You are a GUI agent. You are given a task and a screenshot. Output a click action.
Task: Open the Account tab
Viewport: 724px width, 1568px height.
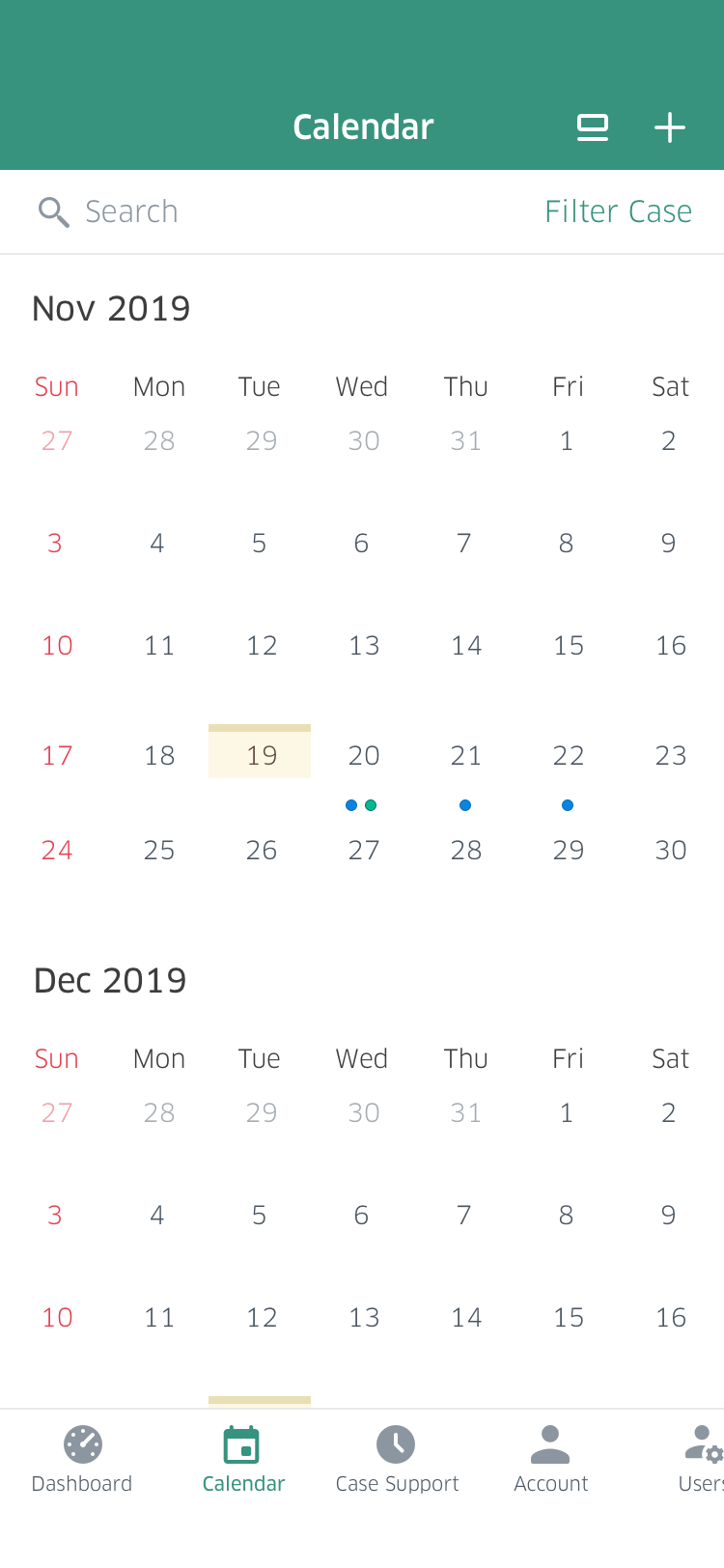(x=550, y=1459)
